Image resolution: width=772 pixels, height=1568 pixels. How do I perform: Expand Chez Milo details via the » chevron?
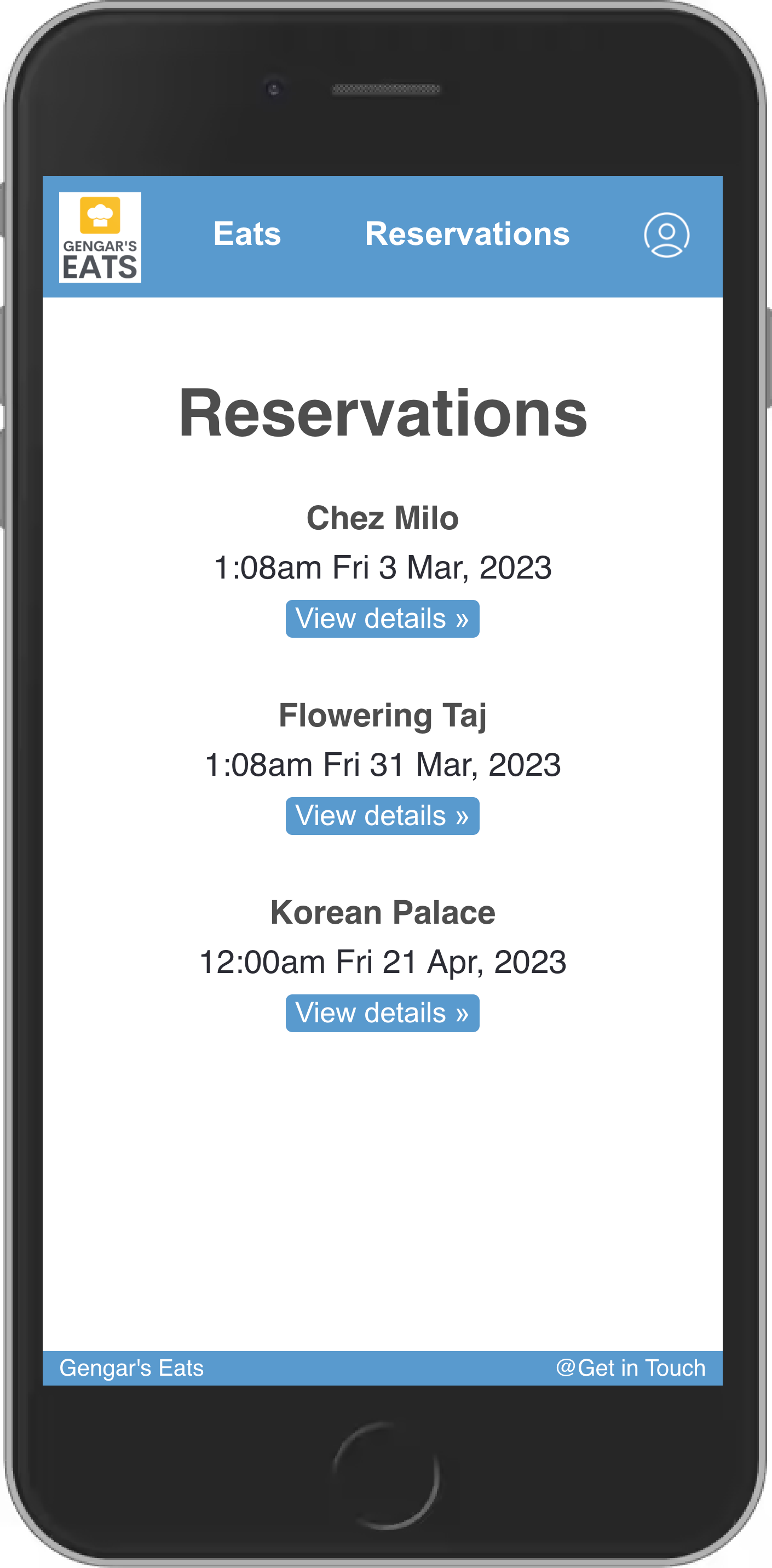click(462, 619)
